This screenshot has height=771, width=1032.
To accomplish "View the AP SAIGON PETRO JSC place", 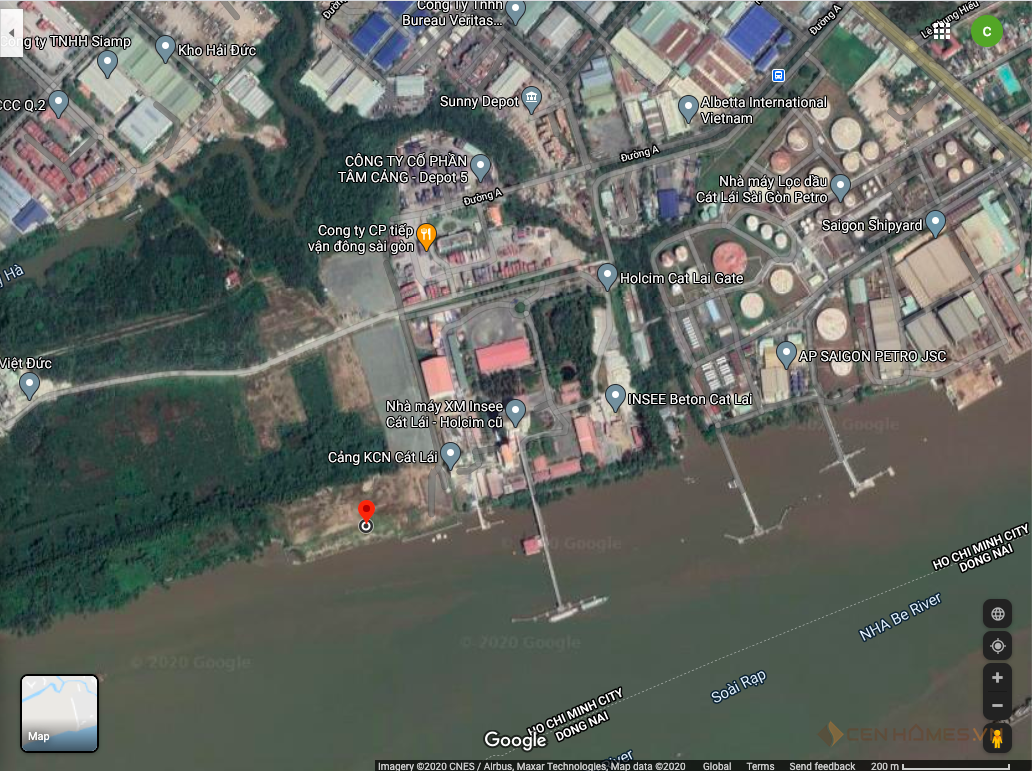I will 787,353.
